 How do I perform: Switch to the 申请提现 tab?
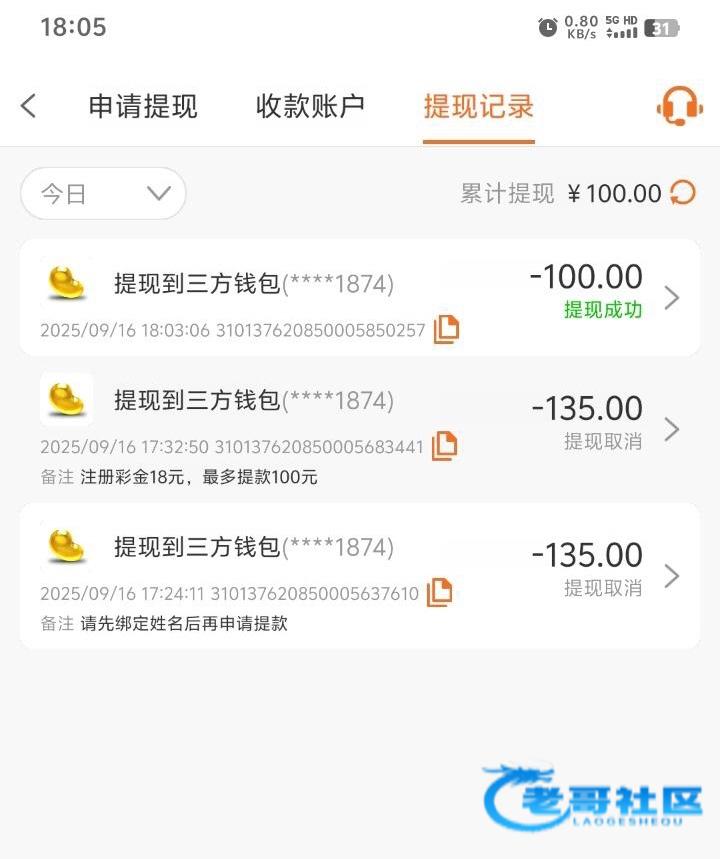(143, 106)
